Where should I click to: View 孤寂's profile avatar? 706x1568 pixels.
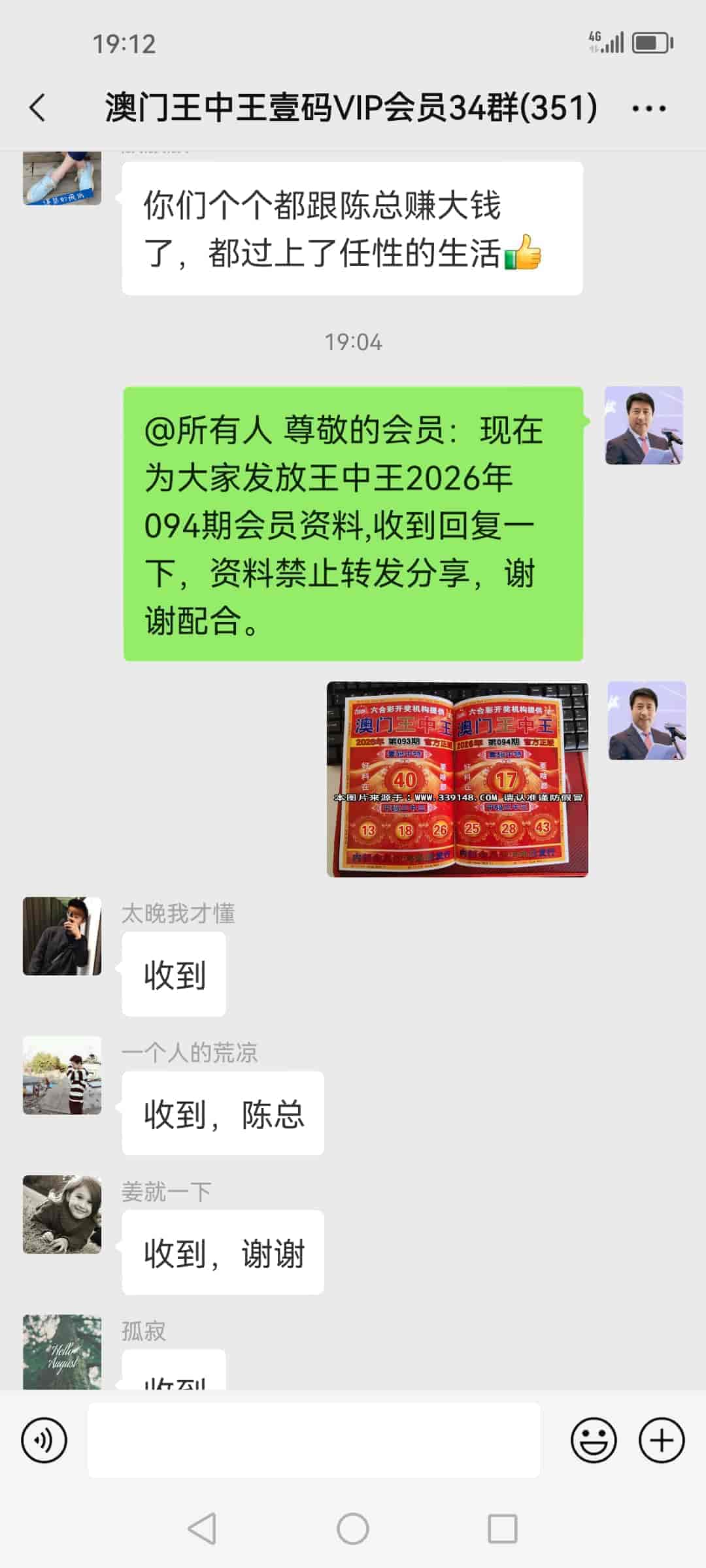(x=62, y=1351)
